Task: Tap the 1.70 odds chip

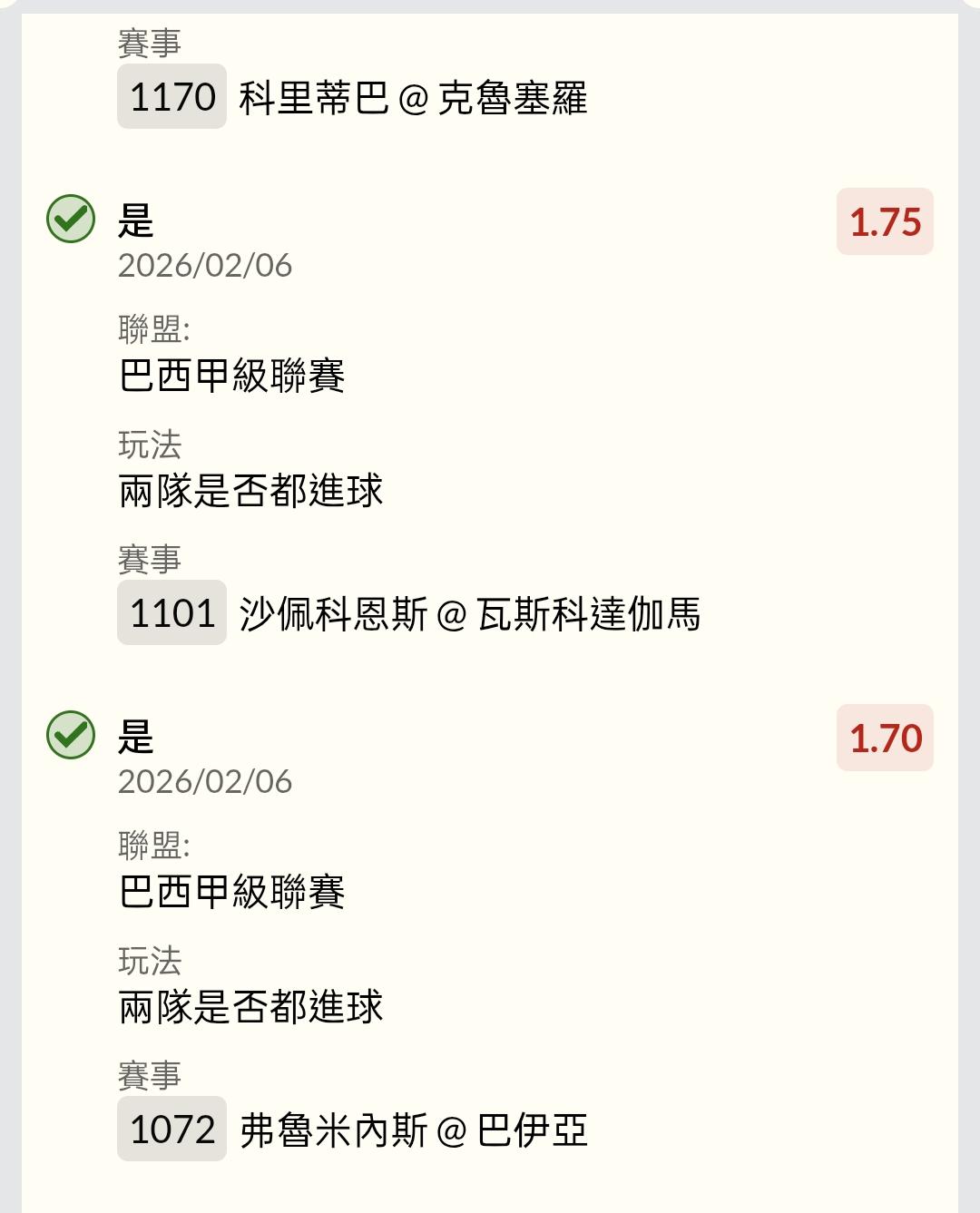Action: (885, 738)
